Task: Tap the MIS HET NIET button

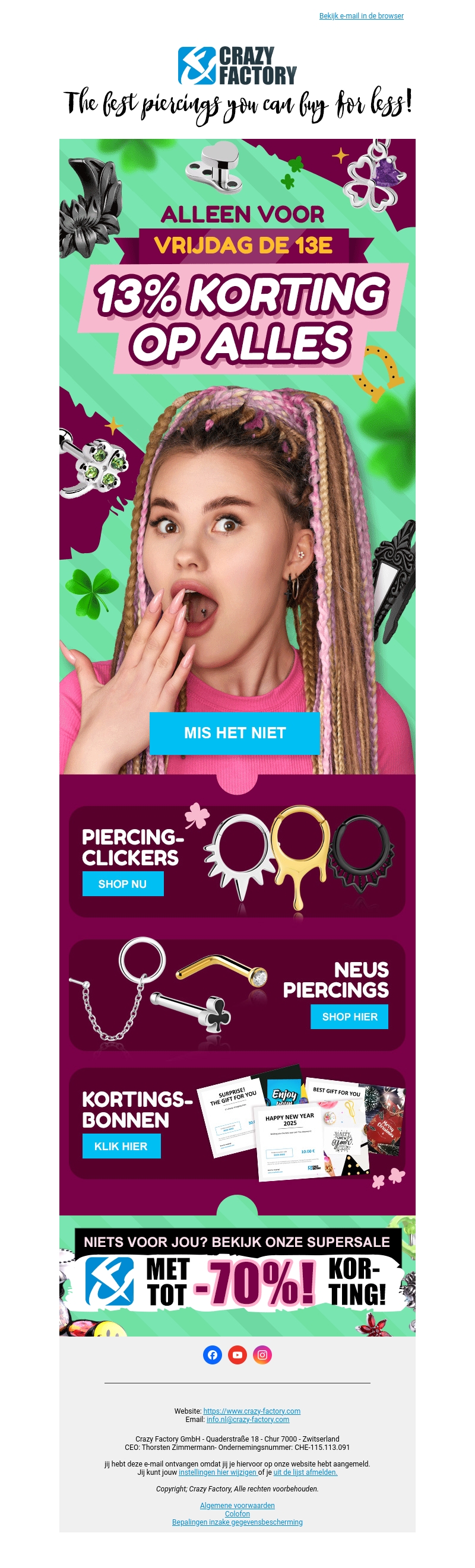Action: pos(235,733)
